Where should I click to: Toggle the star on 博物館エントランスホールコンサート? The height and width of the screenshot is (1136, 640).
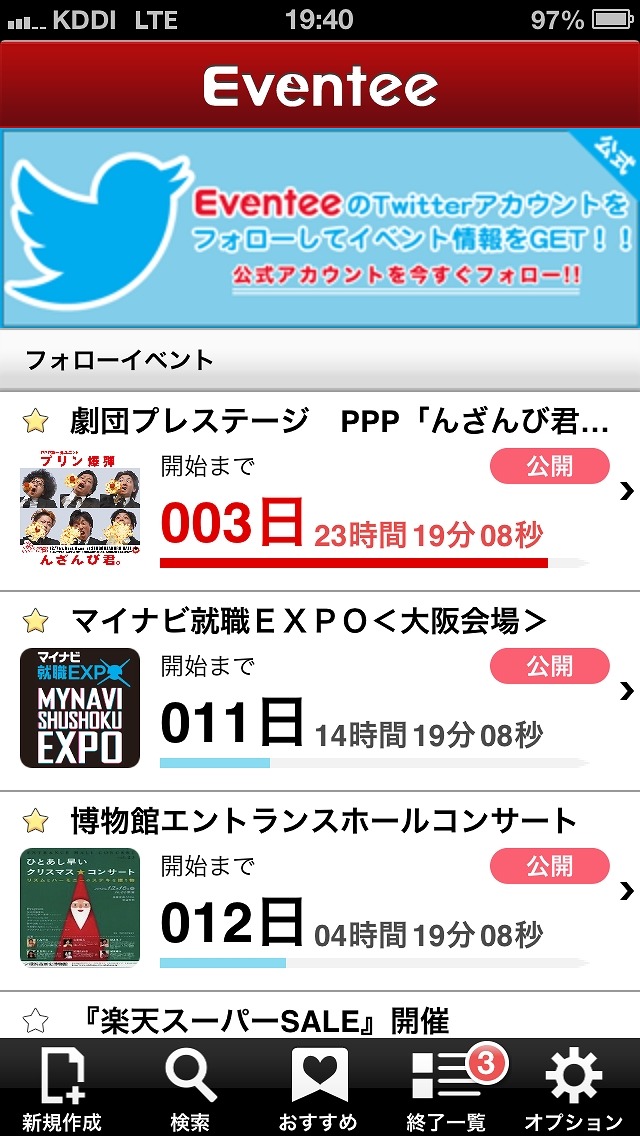tap(35, 822)
